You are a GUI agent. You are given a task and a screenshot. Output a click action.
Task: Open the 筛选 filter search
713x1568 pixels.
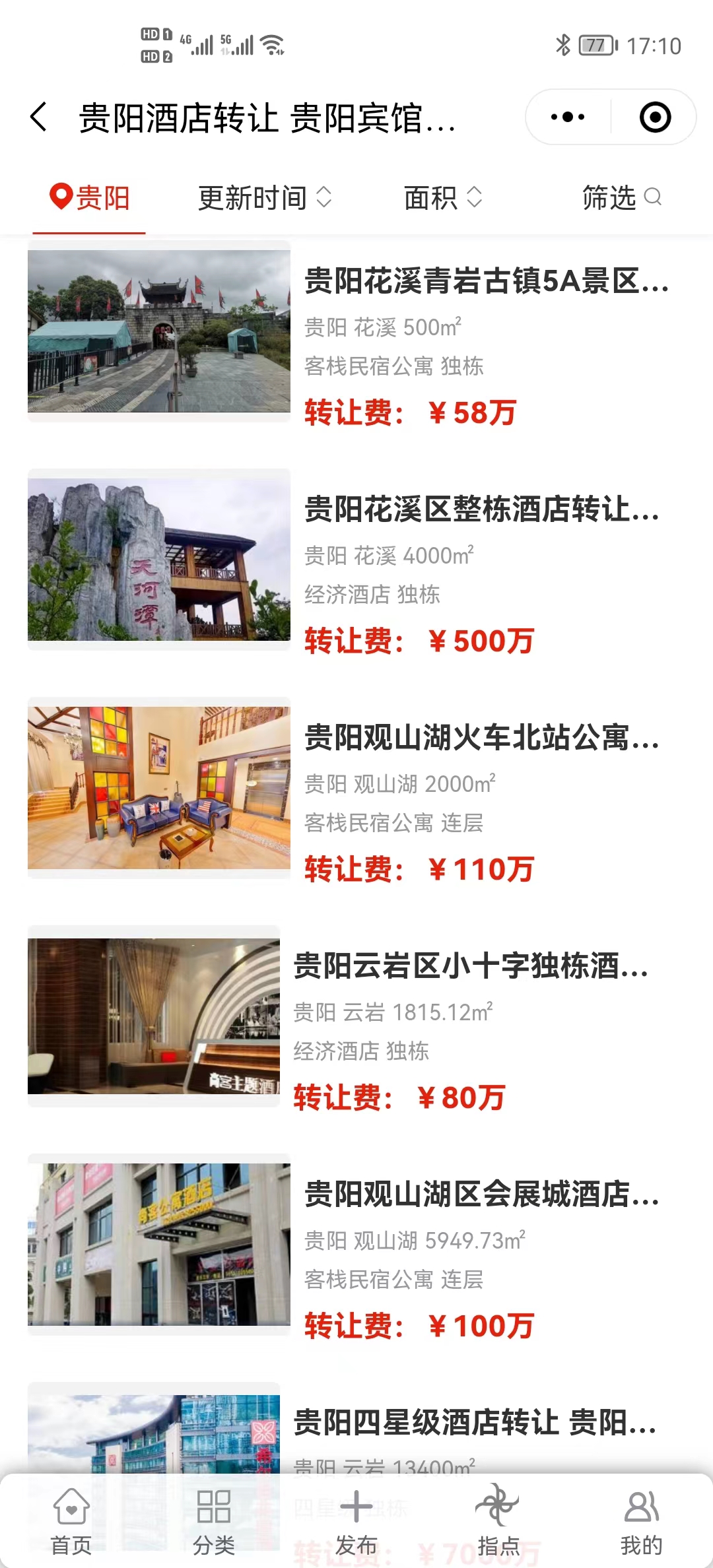(621, 198)
